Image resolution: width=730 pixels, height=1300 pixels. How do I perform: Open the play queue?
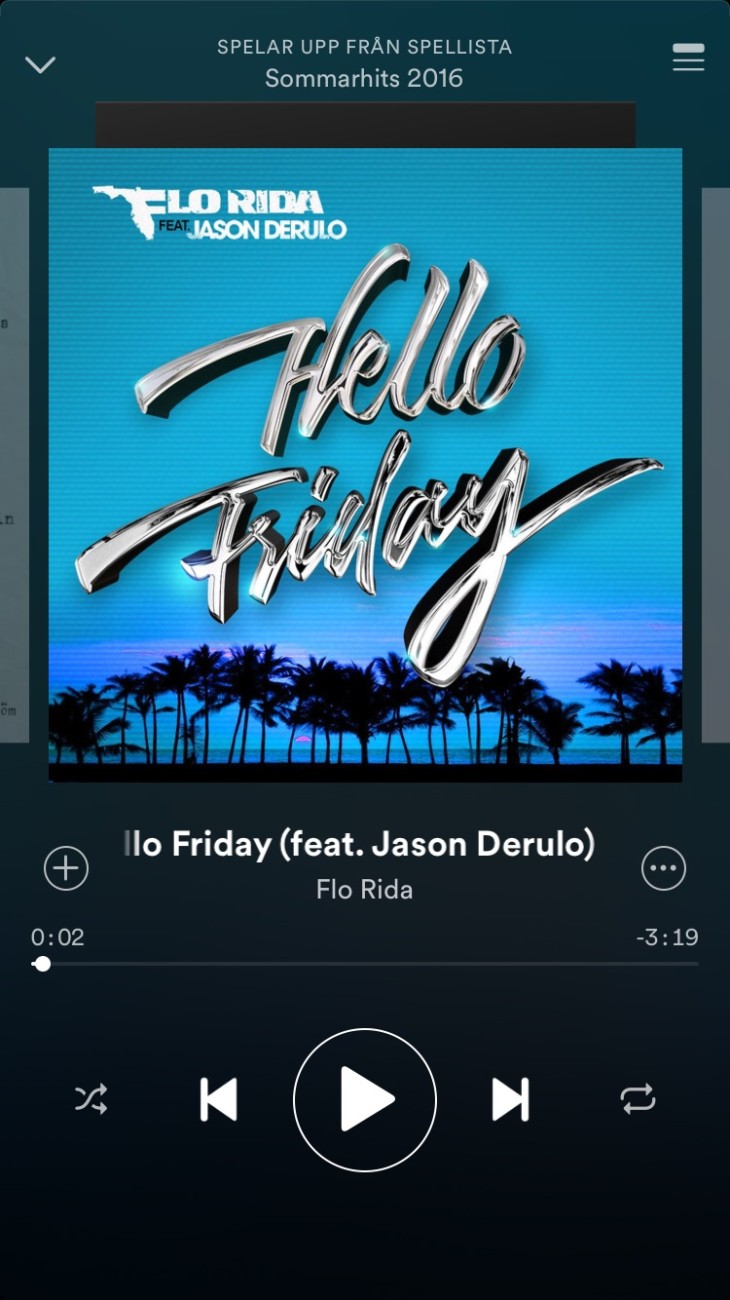pyautogui.click(x=688, y=58)
